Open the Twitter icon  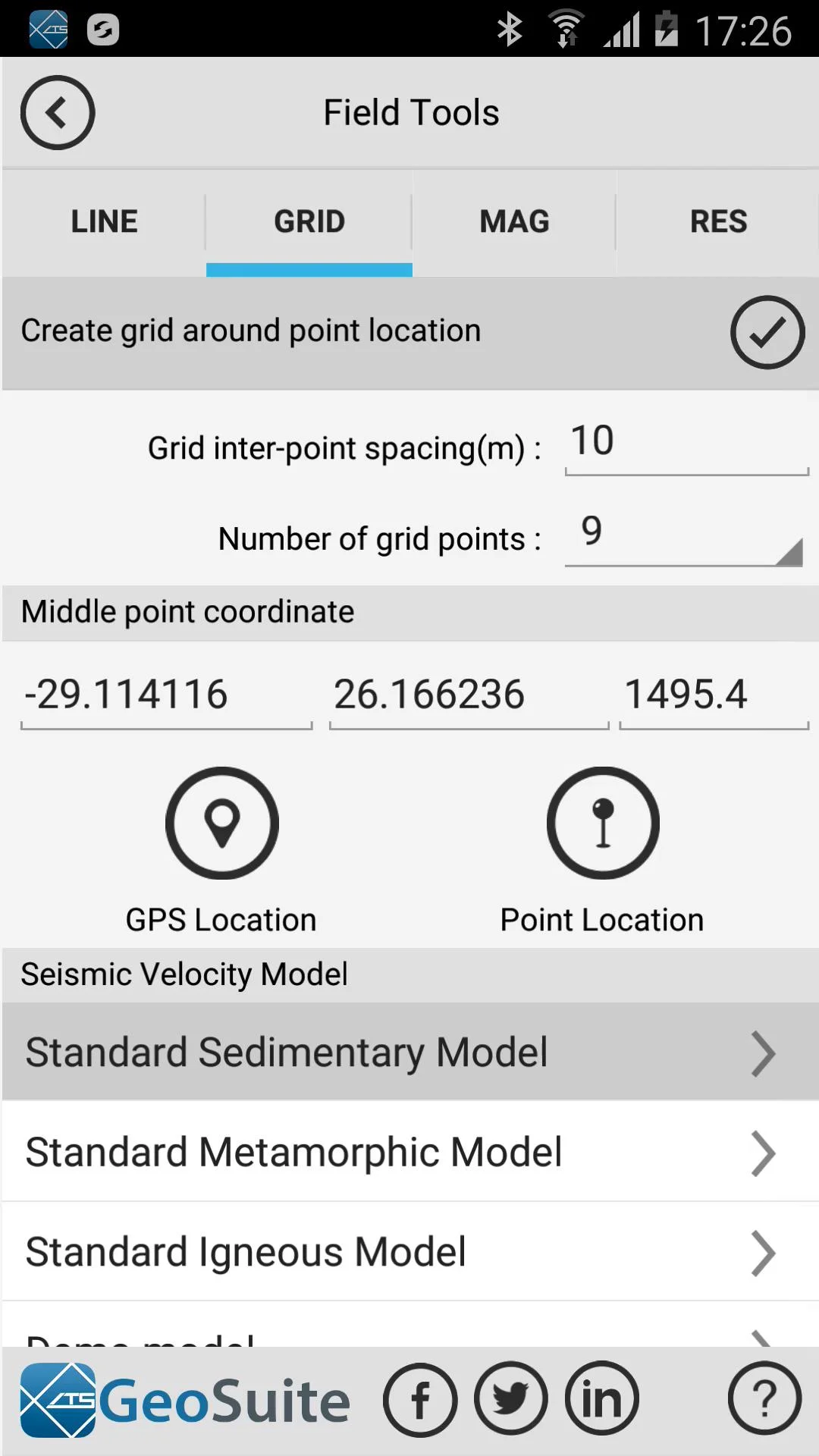click(511, 1398)
